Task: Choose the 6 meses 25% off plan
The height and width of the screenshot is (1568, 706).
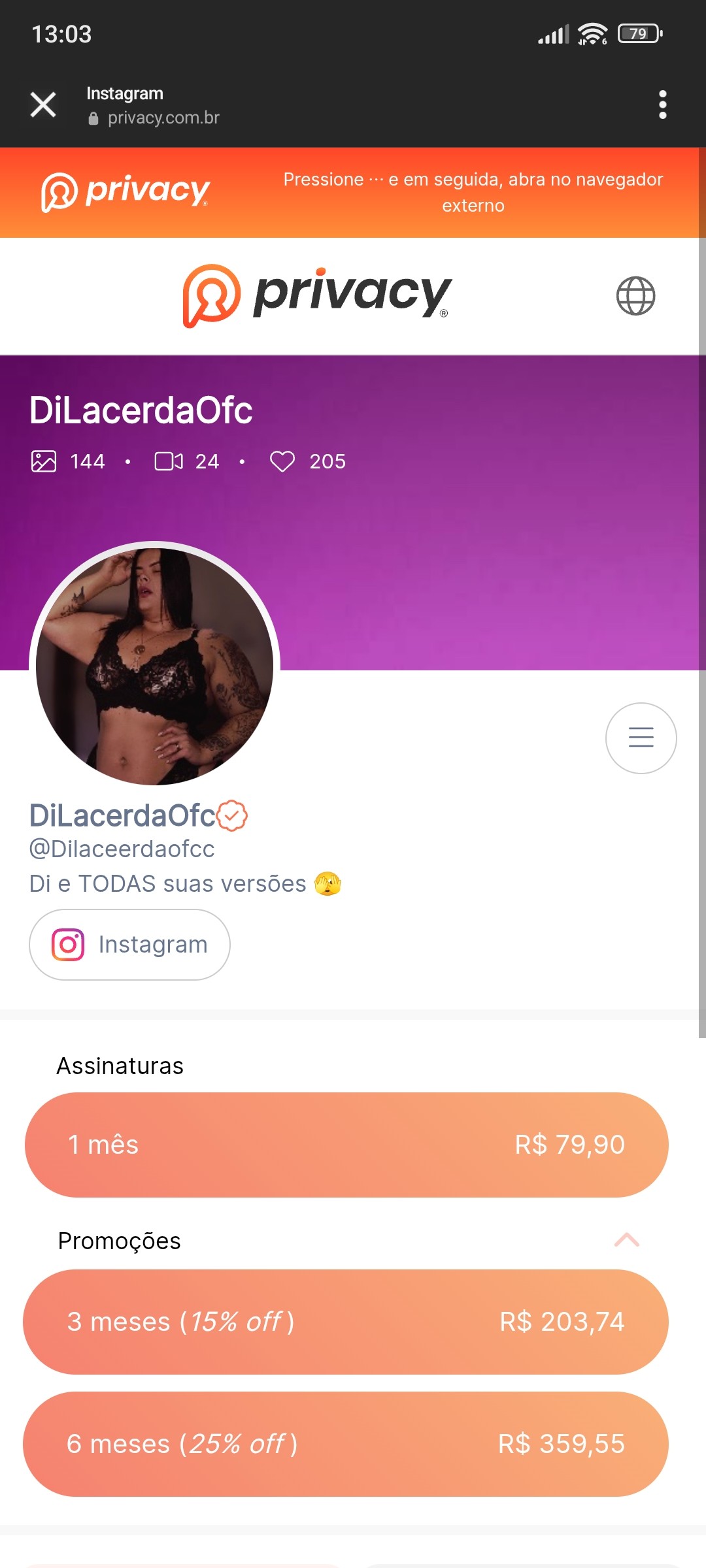Action: (346, 1444)
